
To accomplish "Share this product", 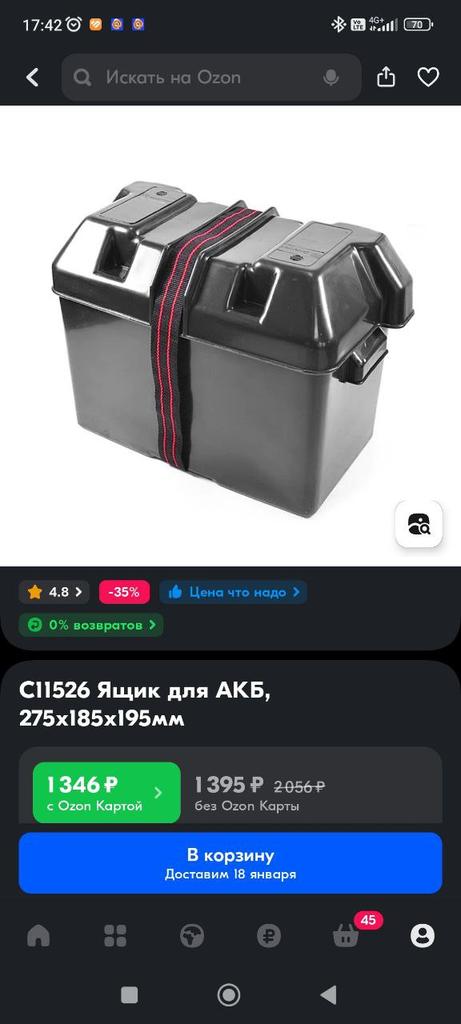I will pyautogui.click(x=386, y=78).
